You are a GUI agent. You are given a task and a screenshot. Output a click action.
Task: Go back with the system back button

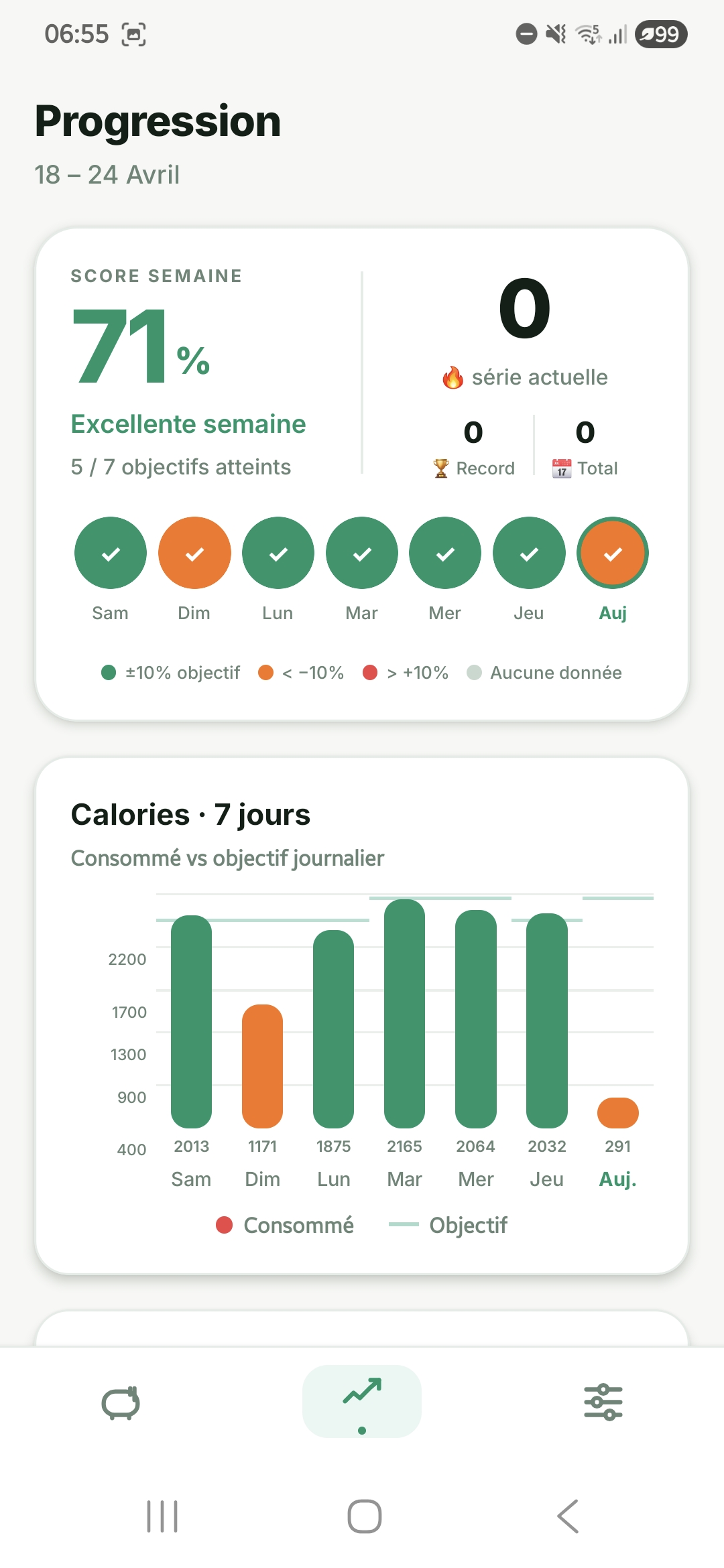pyautogui.click(x=568, y=1516)
